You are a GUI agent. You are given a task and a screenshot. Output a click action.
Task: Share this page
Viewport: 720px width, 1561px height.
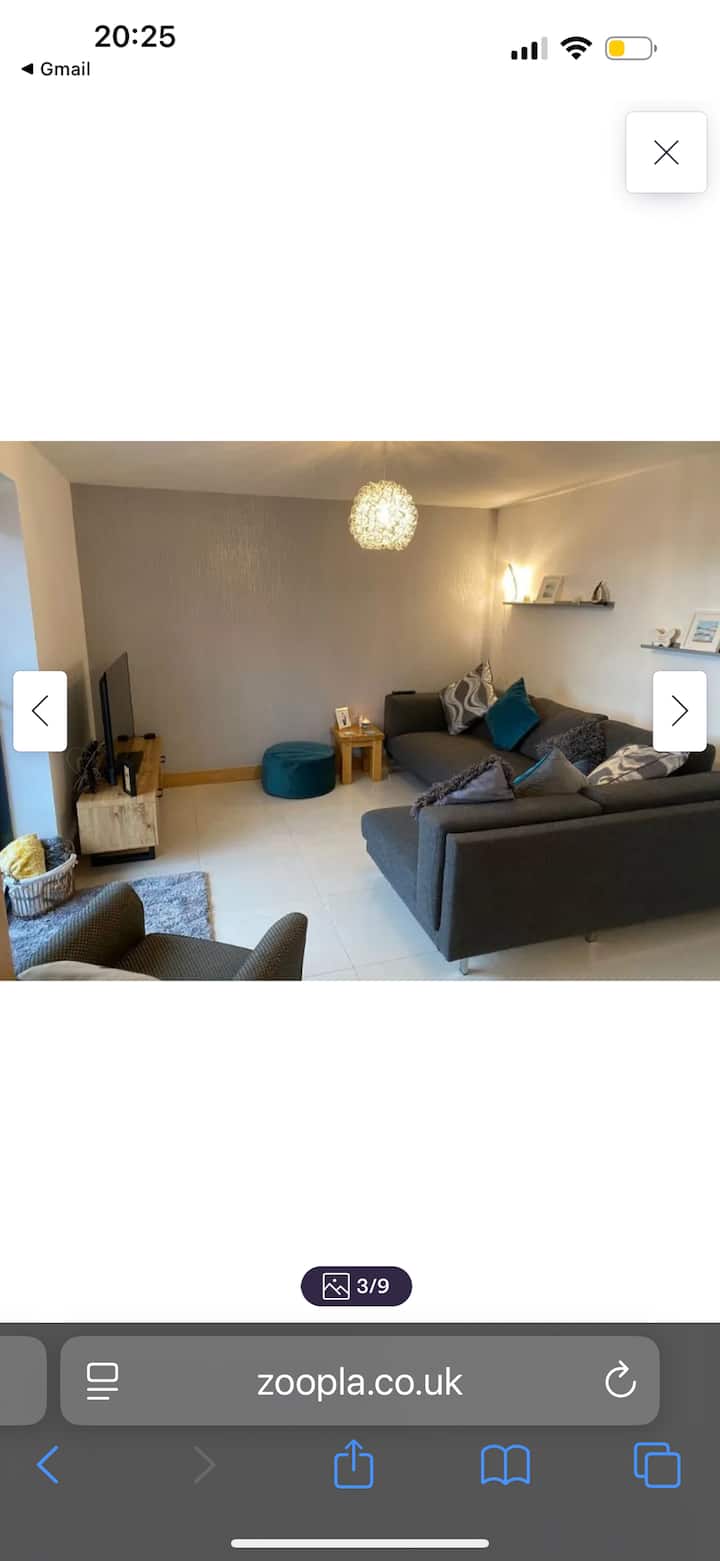click(353, 1466)
